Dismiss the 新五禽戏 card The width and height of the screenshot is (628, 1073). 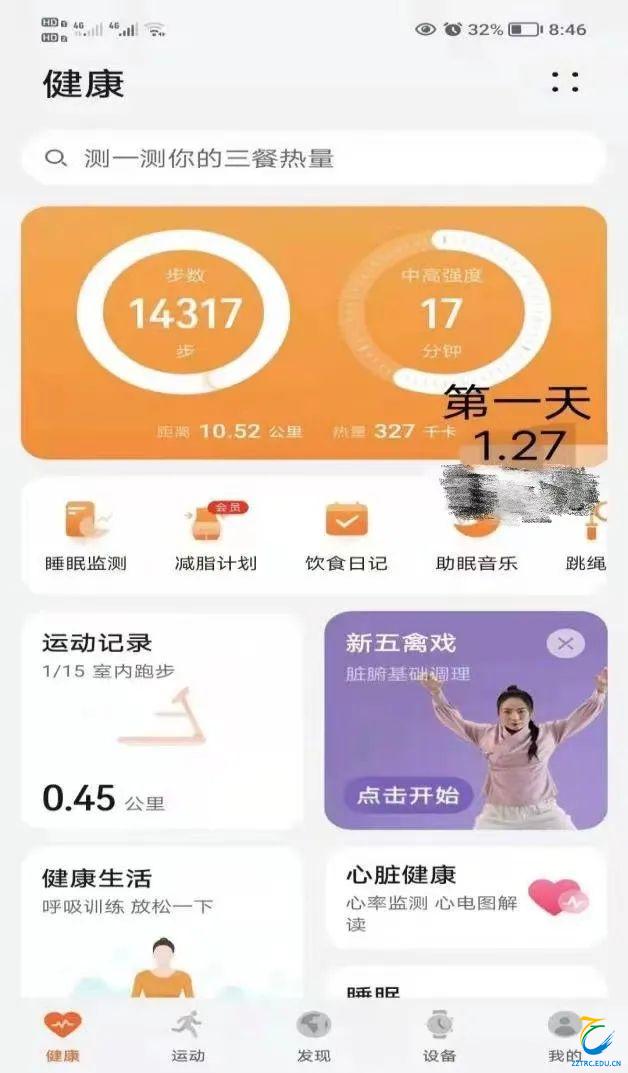(x=565, y=644)
